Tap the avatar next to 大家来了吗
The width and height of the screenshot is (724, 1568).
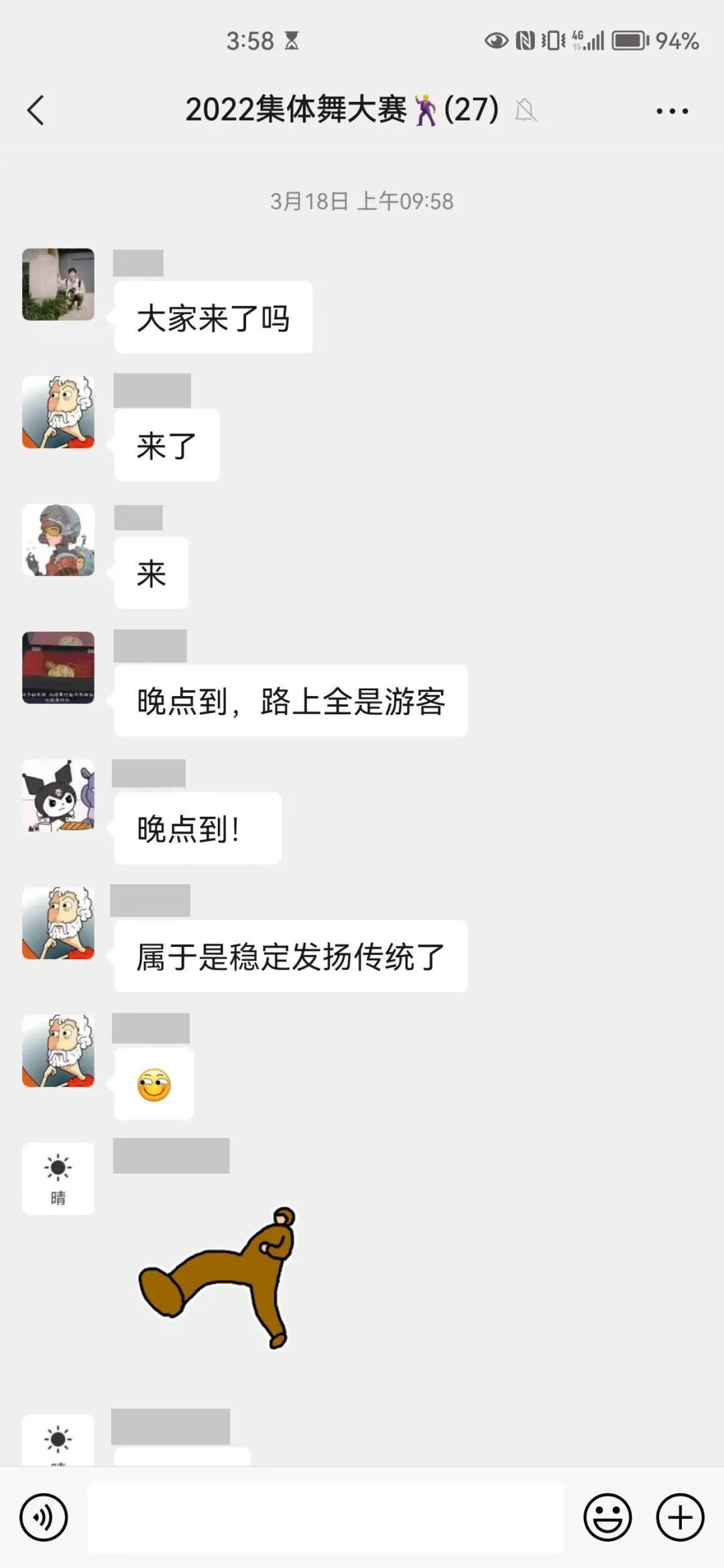(58, 284)
